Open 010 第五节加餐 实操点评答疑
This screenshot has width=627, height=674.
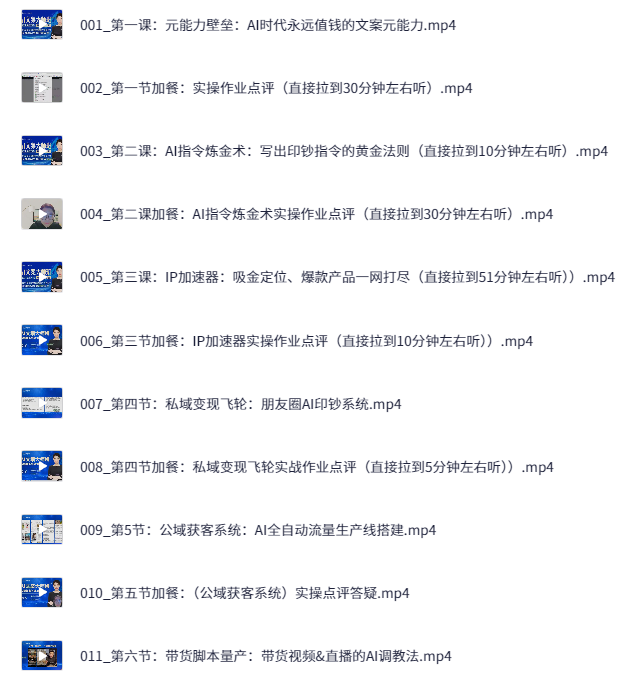244,593
